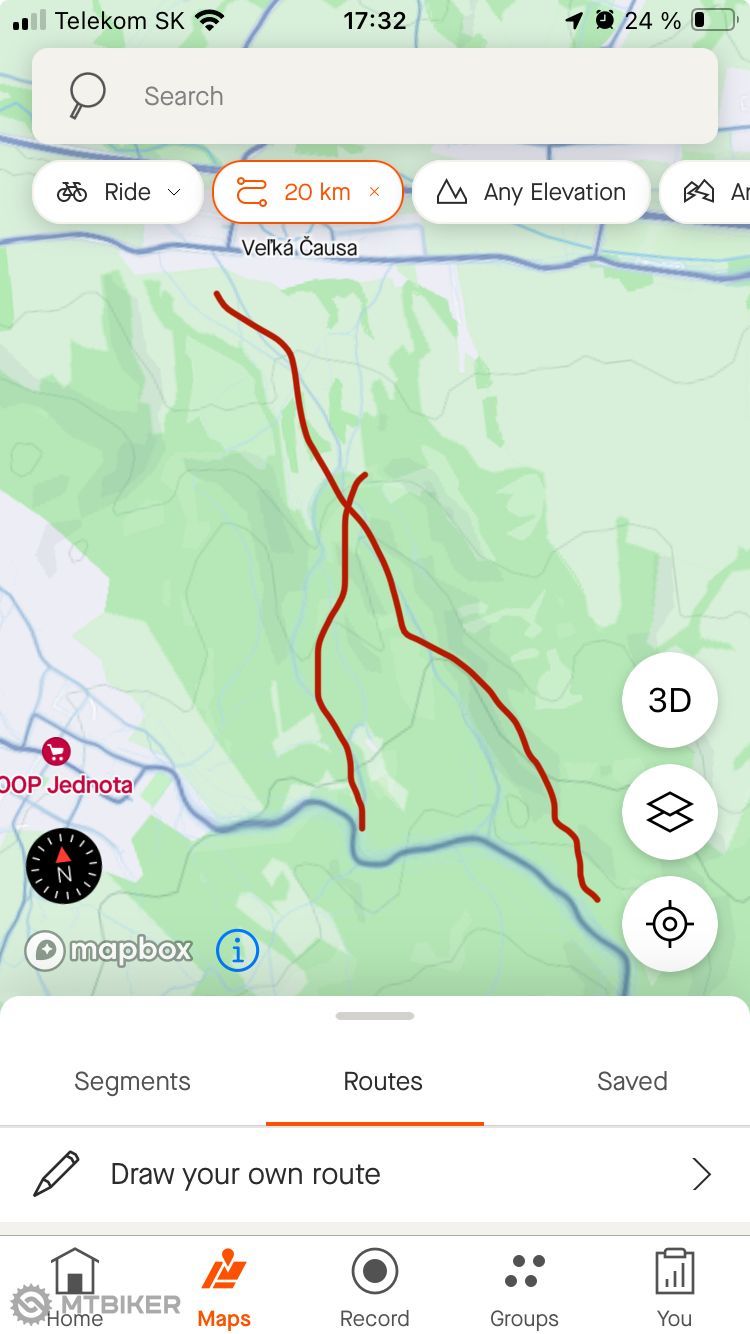750x1334 pixels.
Task: Select the Routes tab
Action: tap(383, 1081)
